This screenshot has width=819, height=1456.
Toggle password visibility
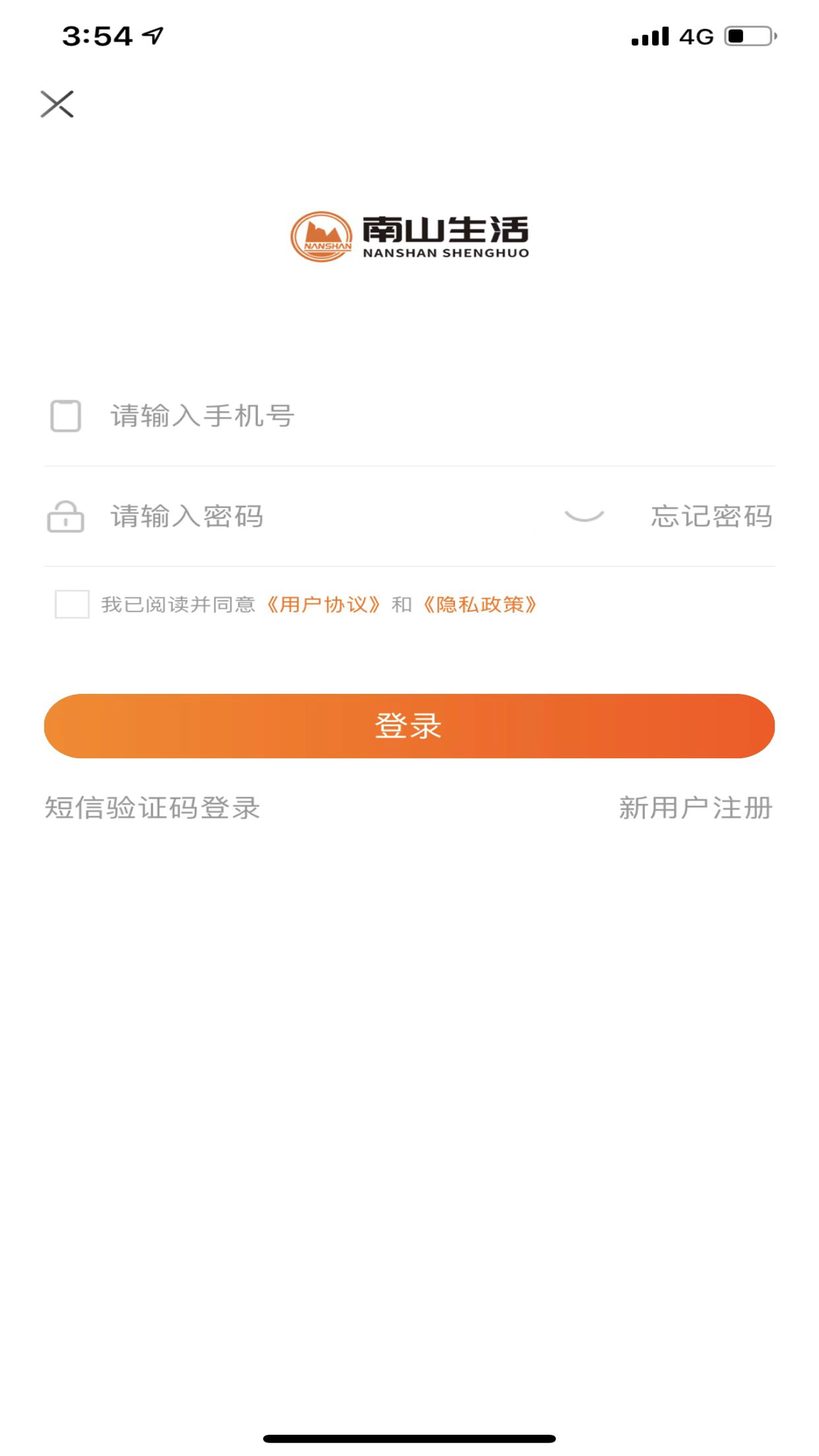coord(585,516)
